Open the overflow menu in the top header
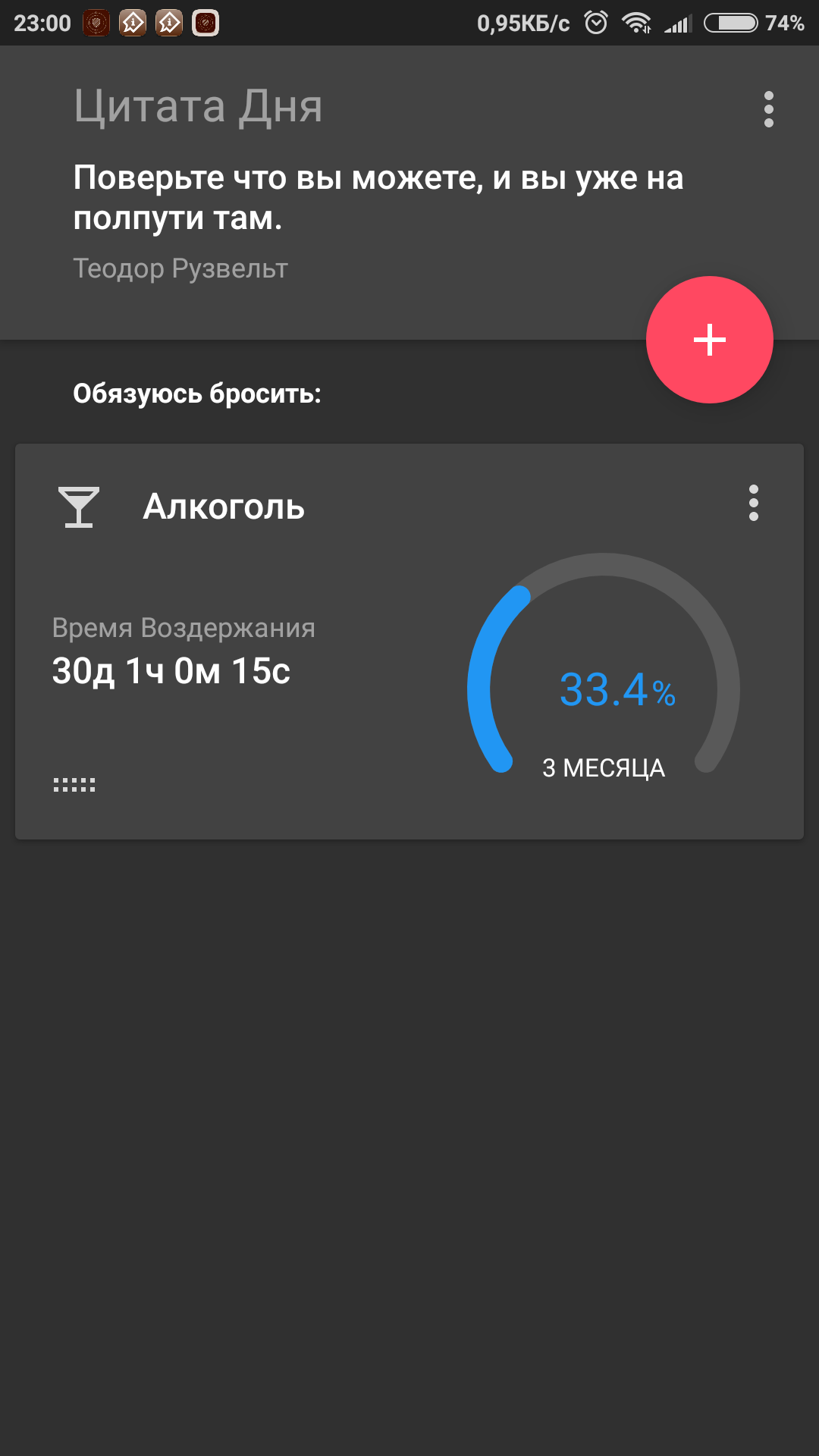Screen dimensions: 819x1456 click(x=768, y=109)
